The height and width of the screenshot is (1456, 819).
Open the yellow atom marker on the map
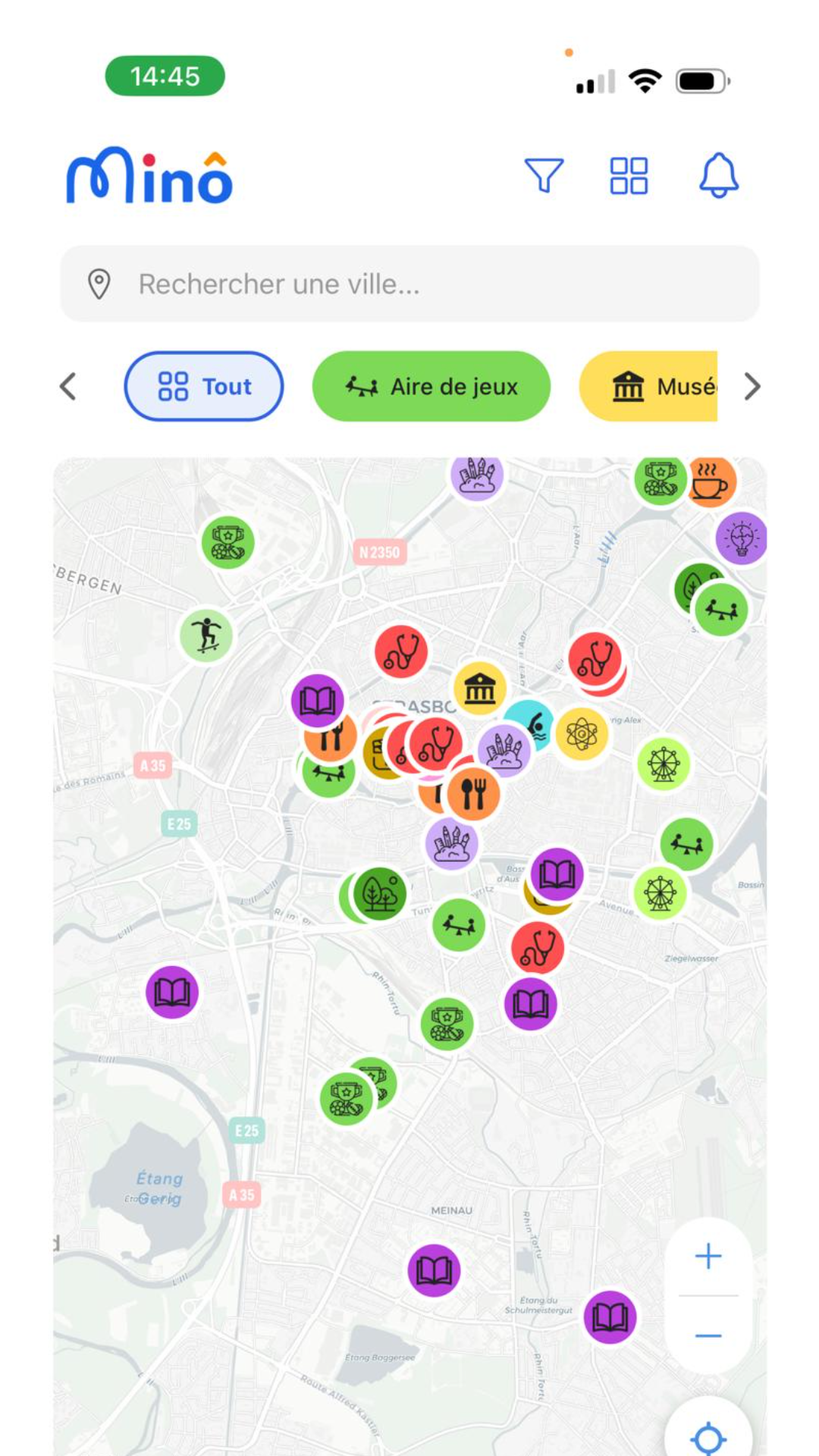582,734
